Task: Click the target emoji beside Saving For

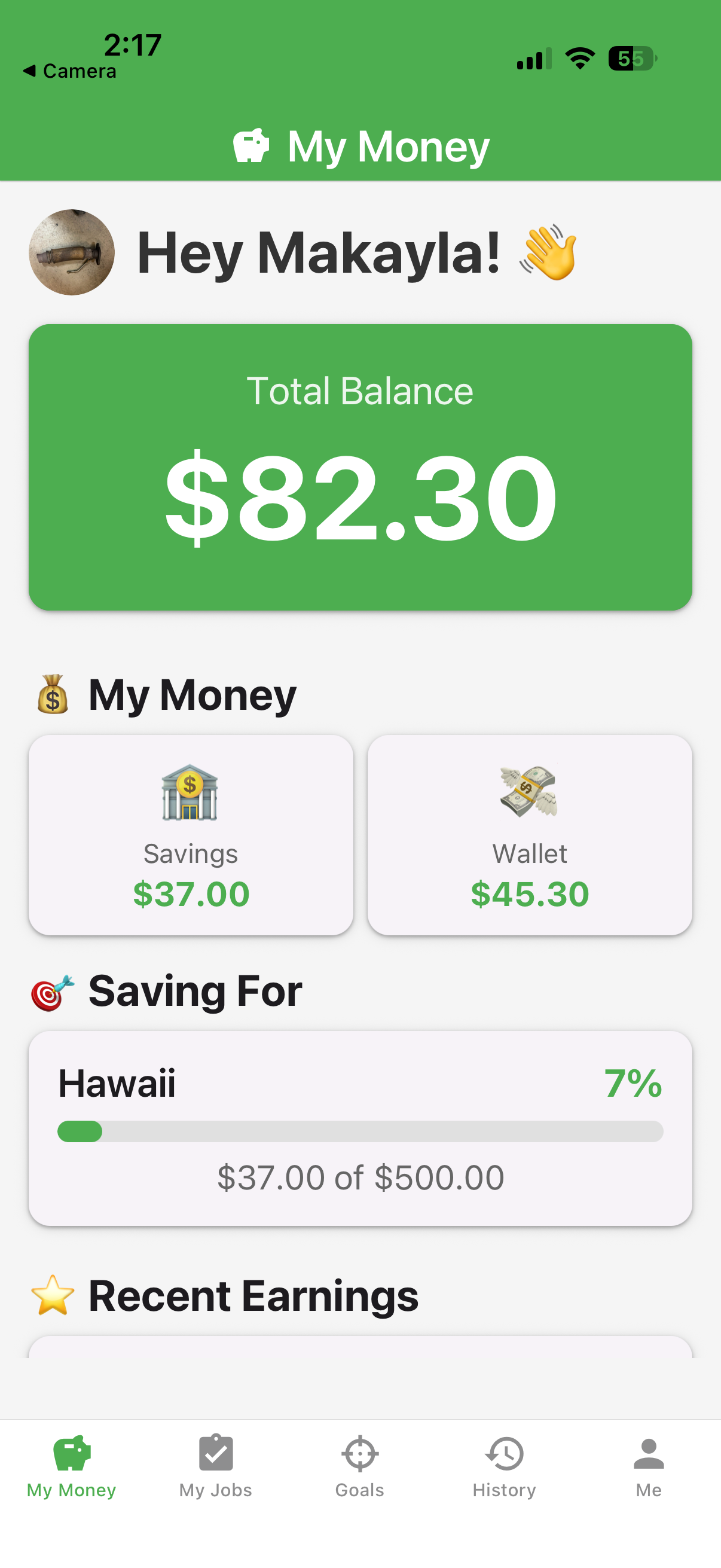Action: tap(51, 992)
